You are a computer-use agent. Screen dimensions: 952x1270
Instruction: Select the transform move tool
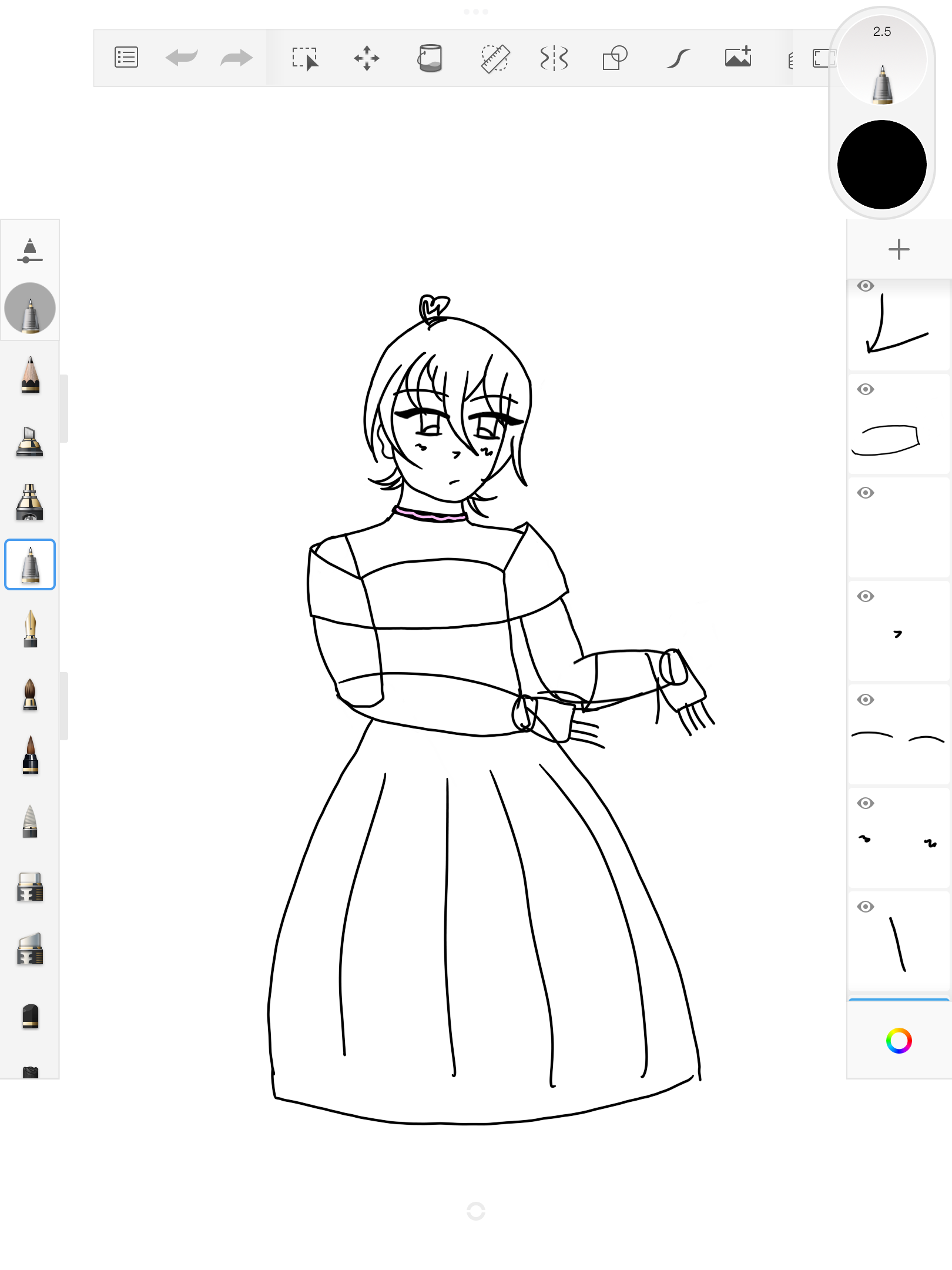[367, 58]
